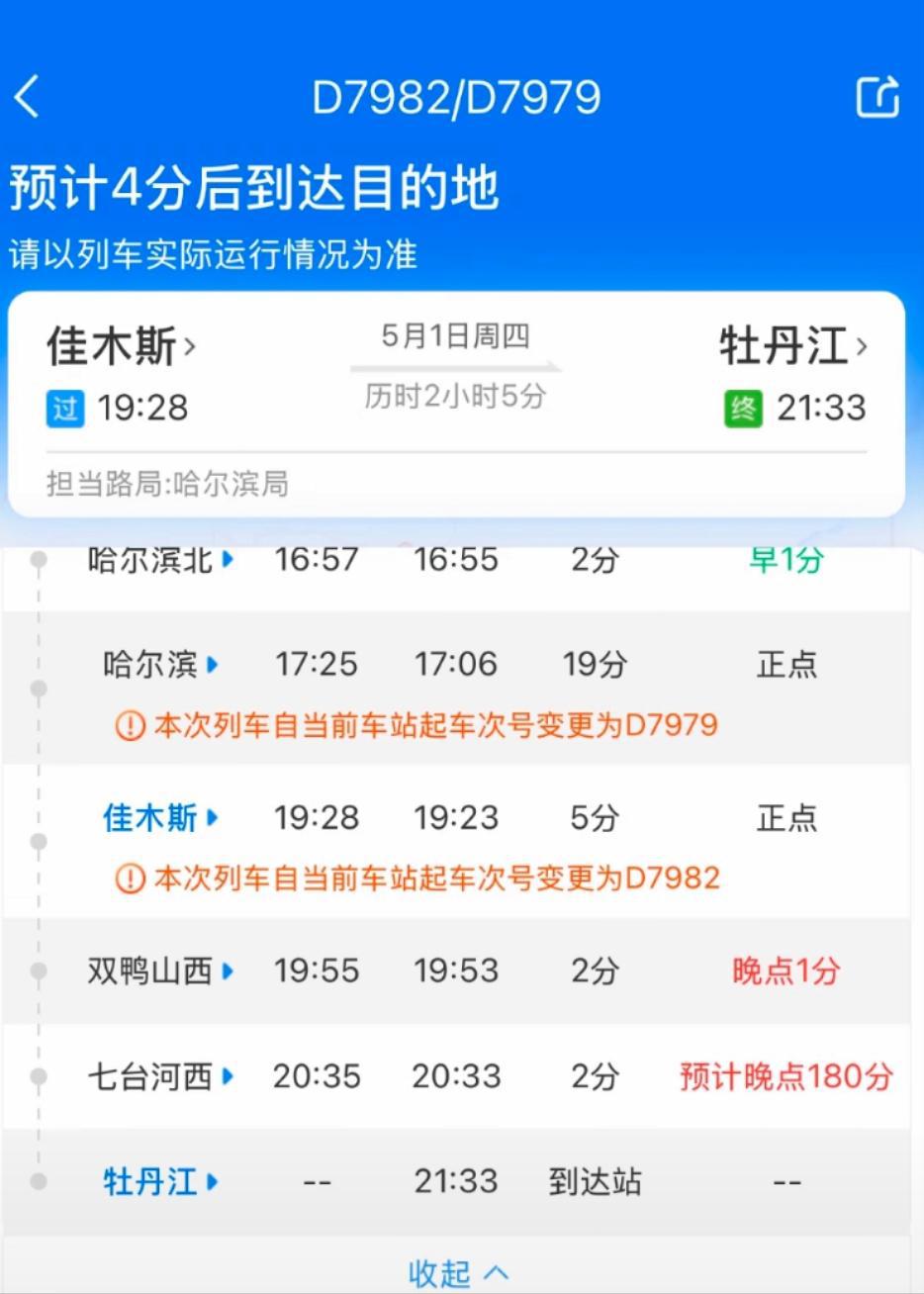Open the 双鸭山西 station row

(456, 970)
